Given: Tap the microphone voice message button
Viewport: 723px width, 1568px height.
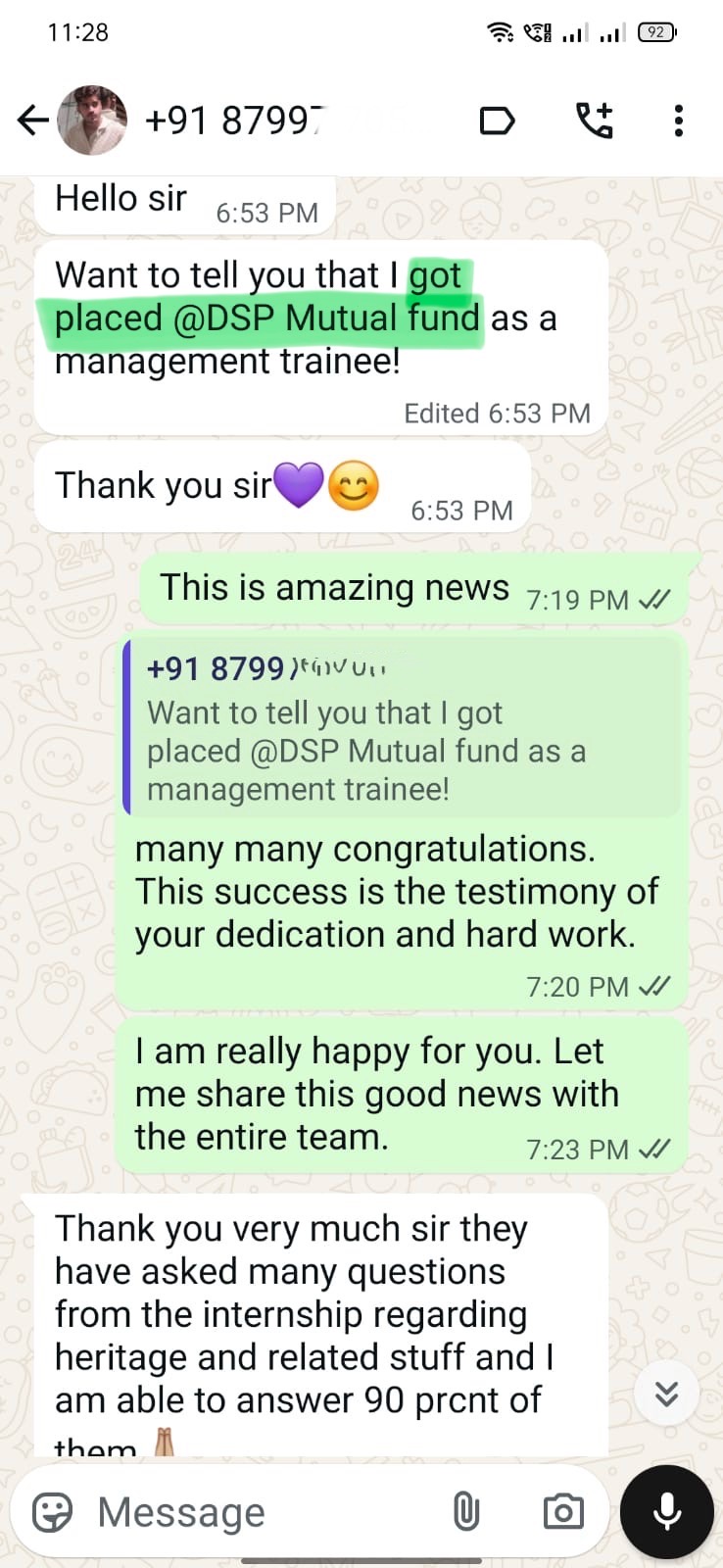Looking at the screenshot, I should [x=667, y=1512].
